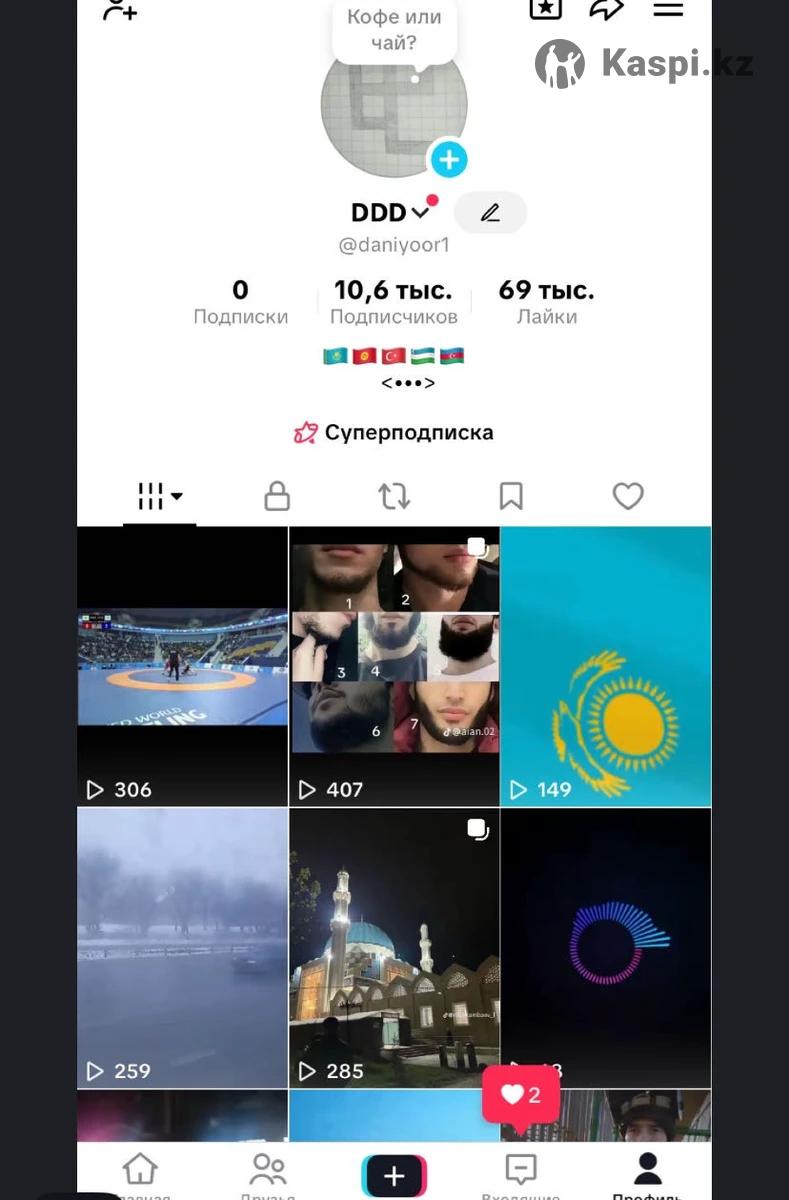Play the Kazakhstan flag video with 149 views

(x=606, y=667)
